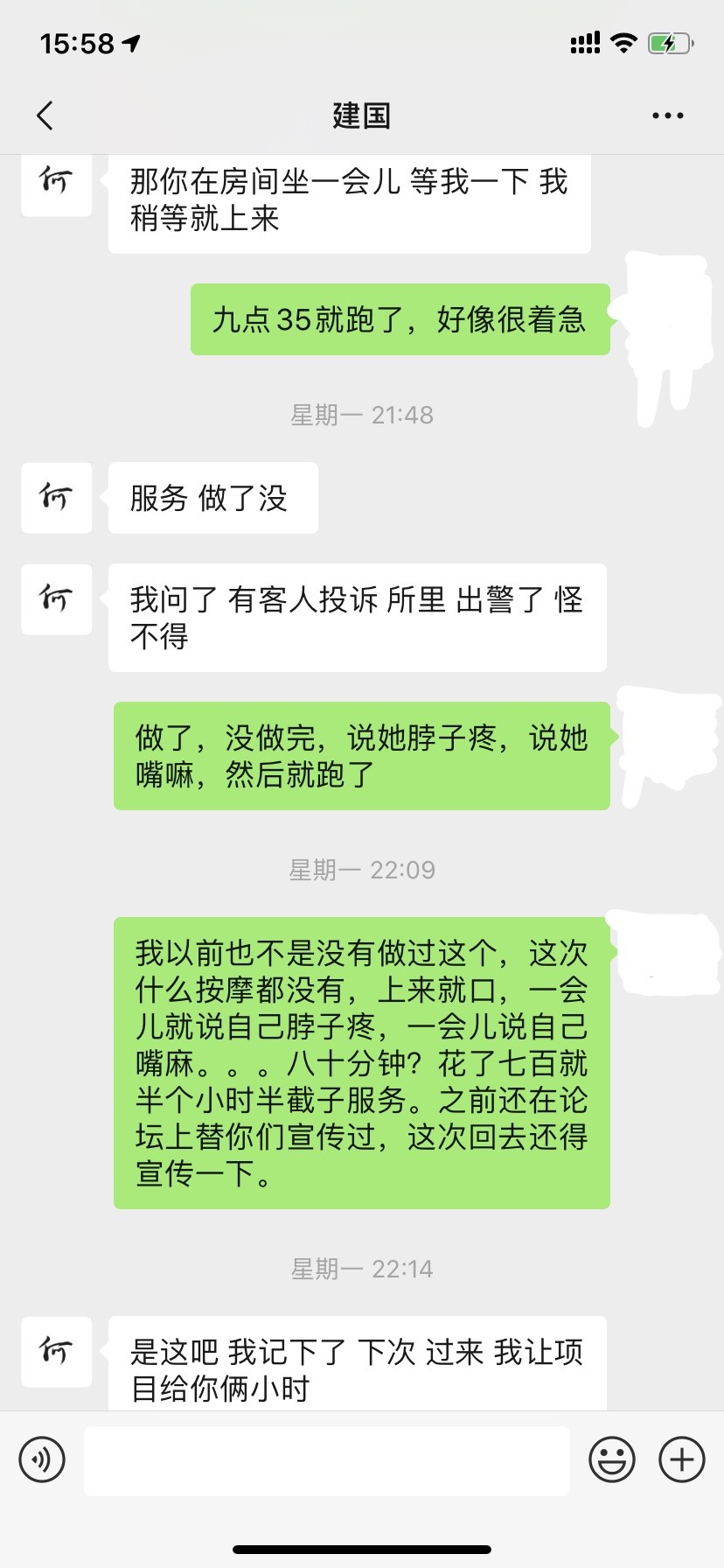This screenshot has height=1568, width=724.
Task: Open contact avatar beside 服务 做了没
Action: [x=57, y=498]
